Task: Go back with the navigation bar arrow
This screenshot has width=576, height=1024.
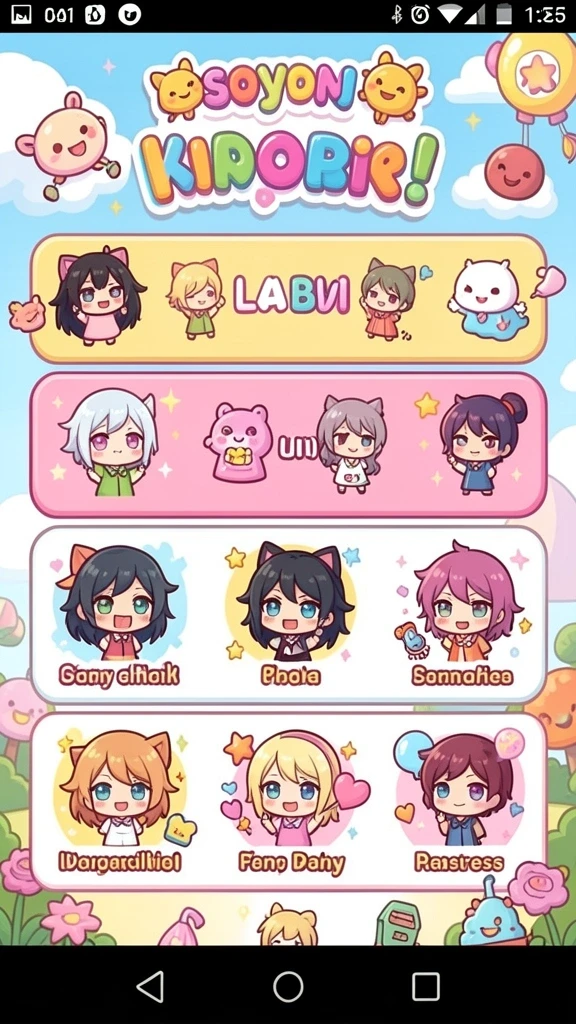Action: (x=151, y=985)
